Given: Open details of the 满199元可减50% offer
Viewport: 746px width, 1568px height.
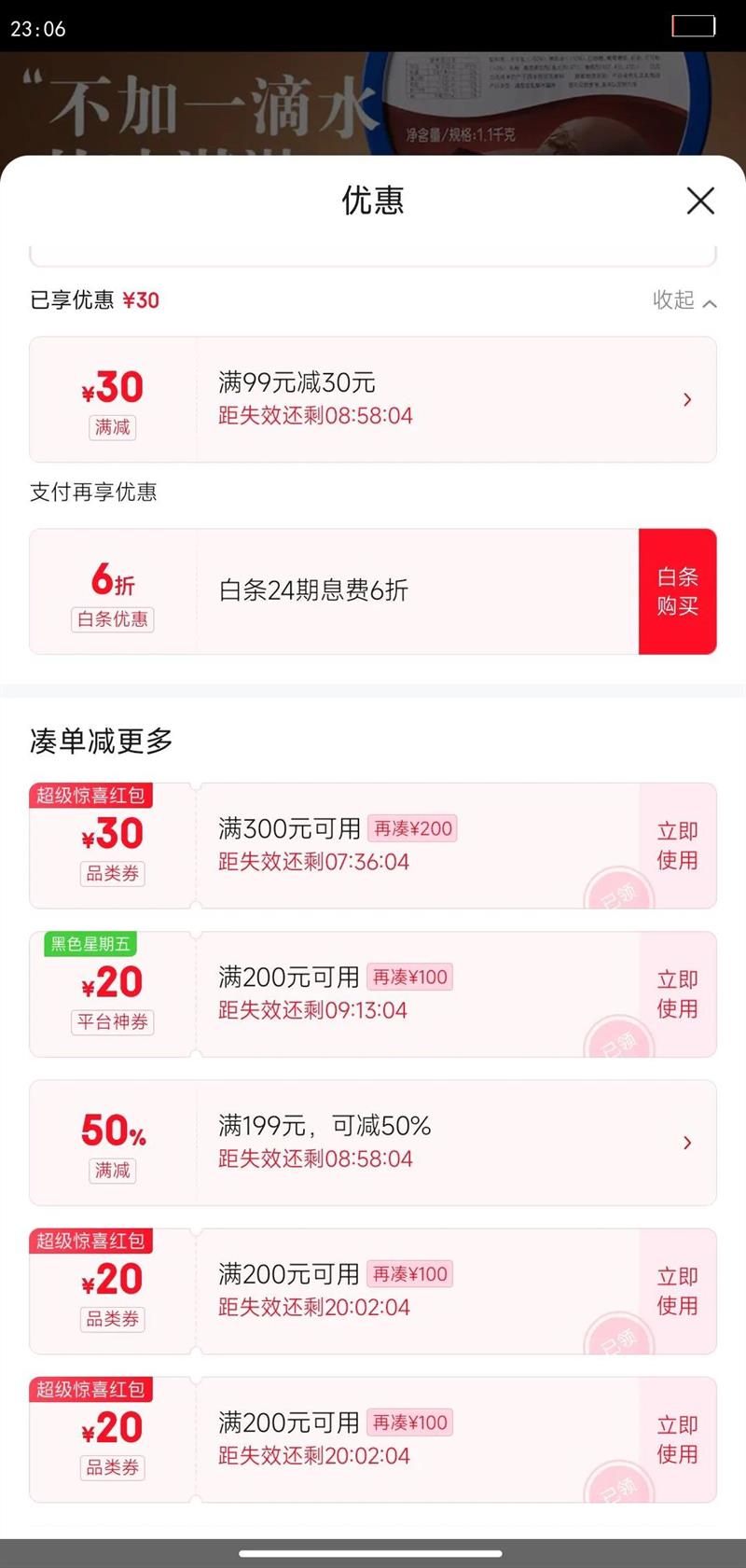Looking at the screenshot, I should (x=688, y=1143).
